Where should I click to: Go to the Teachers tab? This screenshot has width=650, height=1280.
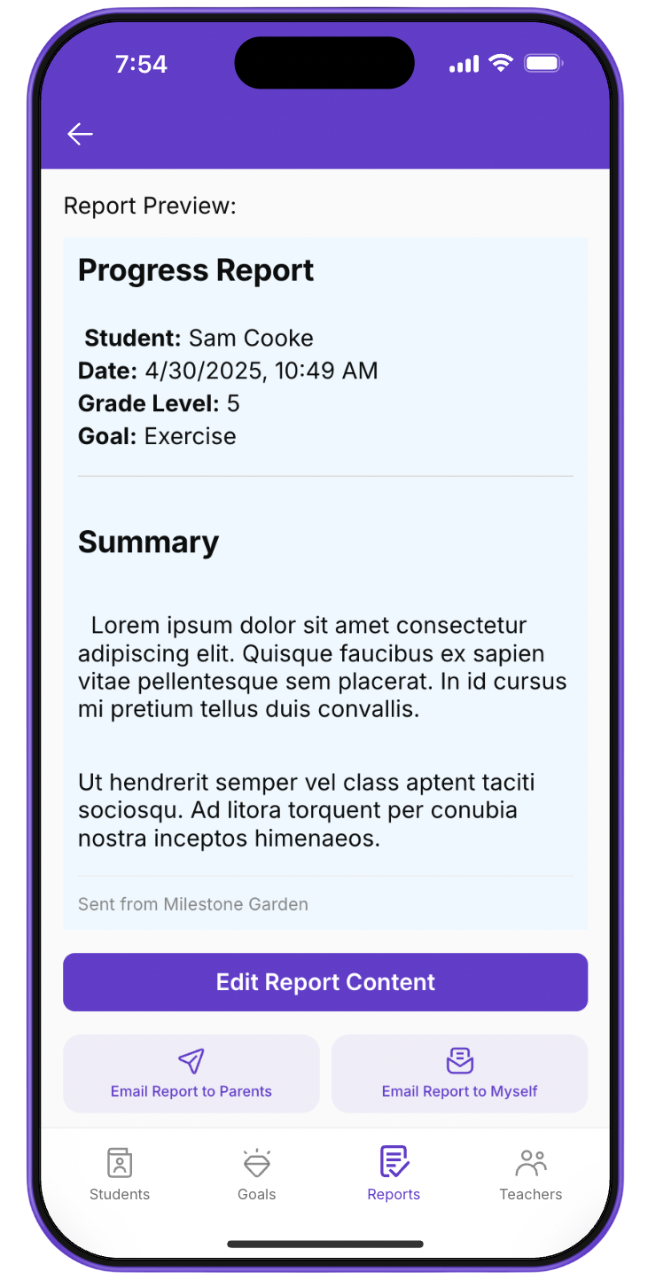(x=531, y=1174)
